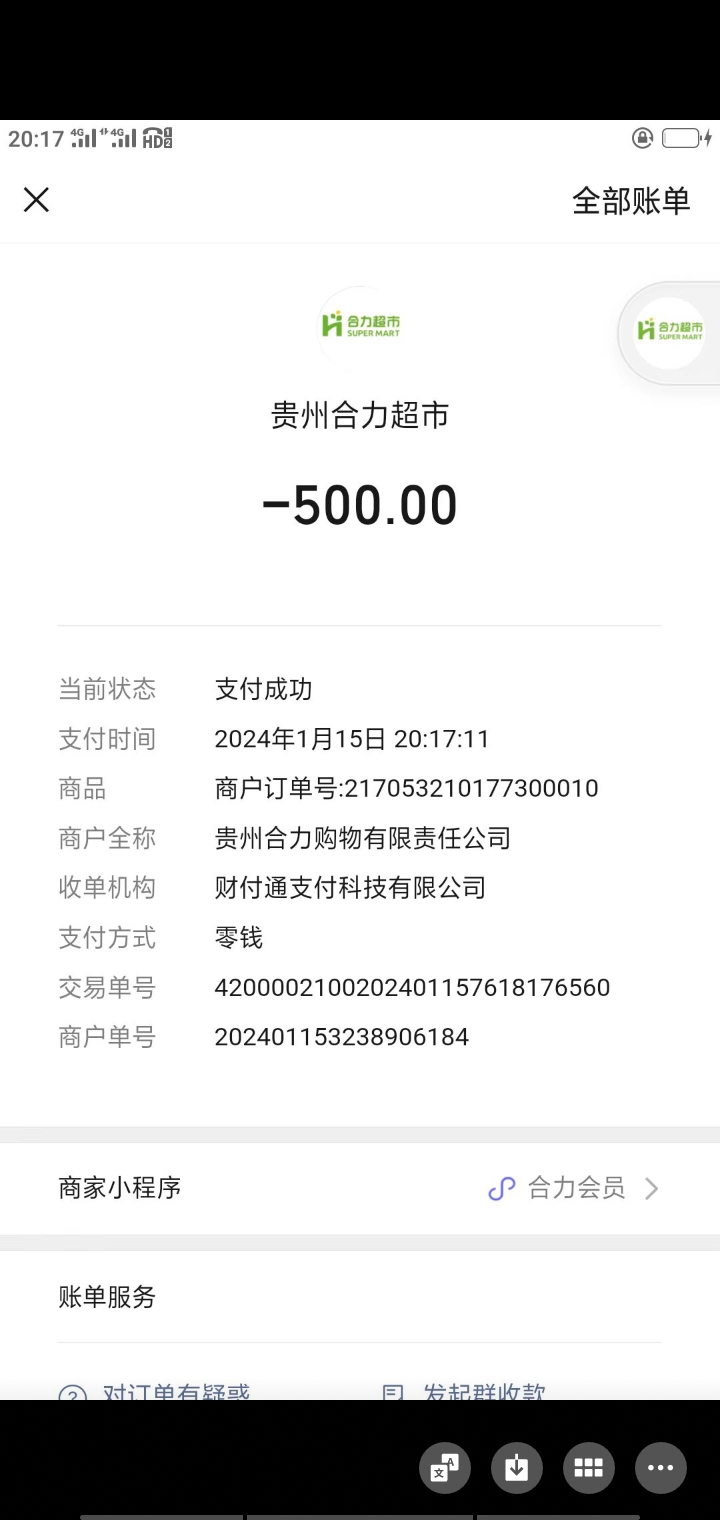Download and save the screenshot

click(516, 1468)
